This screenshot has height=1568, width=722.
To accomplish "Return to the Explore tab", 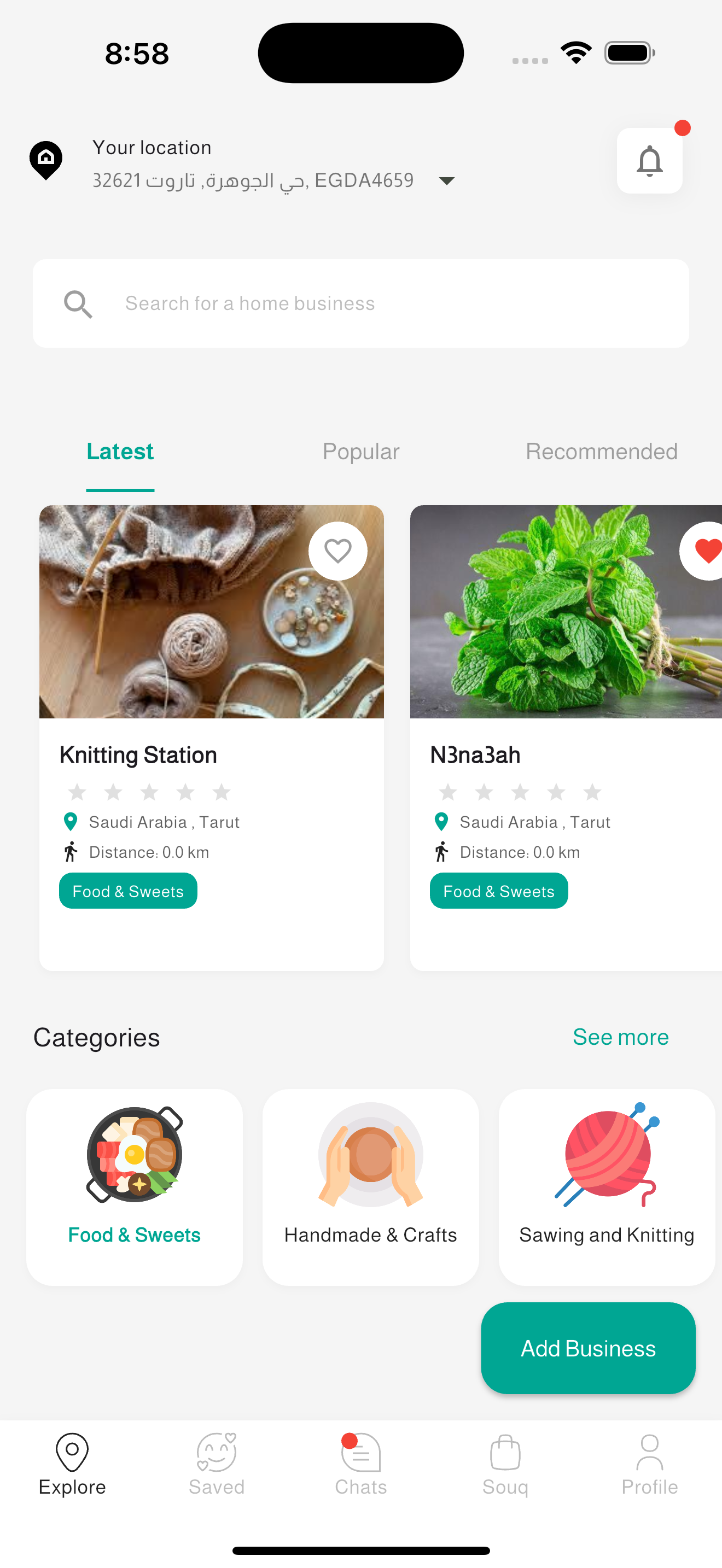I will click(x=72, y=1464).
